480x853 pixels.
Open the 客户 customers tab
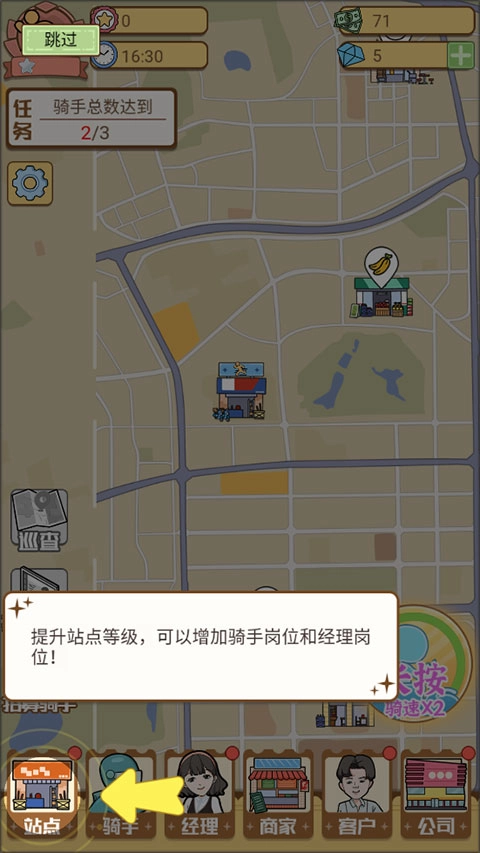coord(357,793)
